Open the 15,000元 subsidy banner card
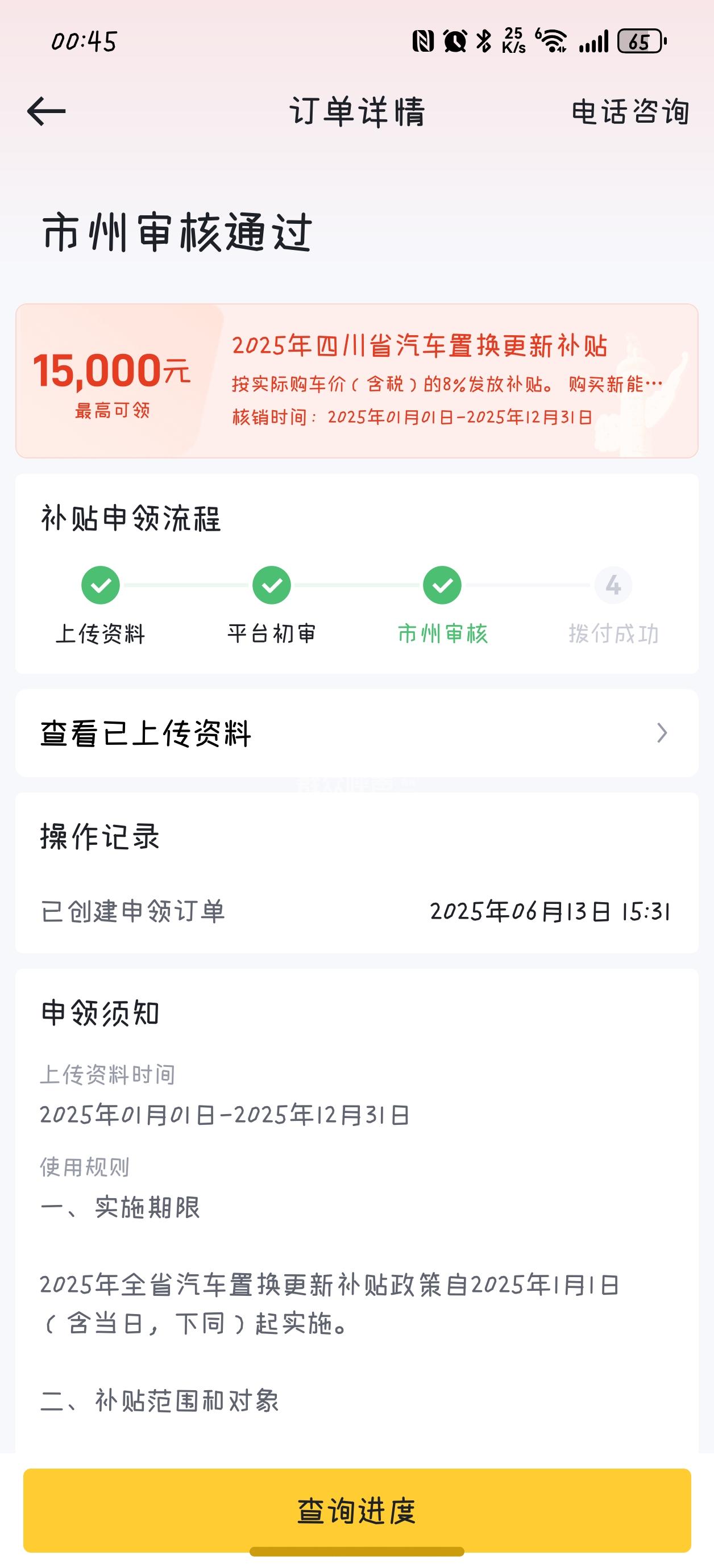Screen dimensions: 714x1568 [x=356, y=381]
